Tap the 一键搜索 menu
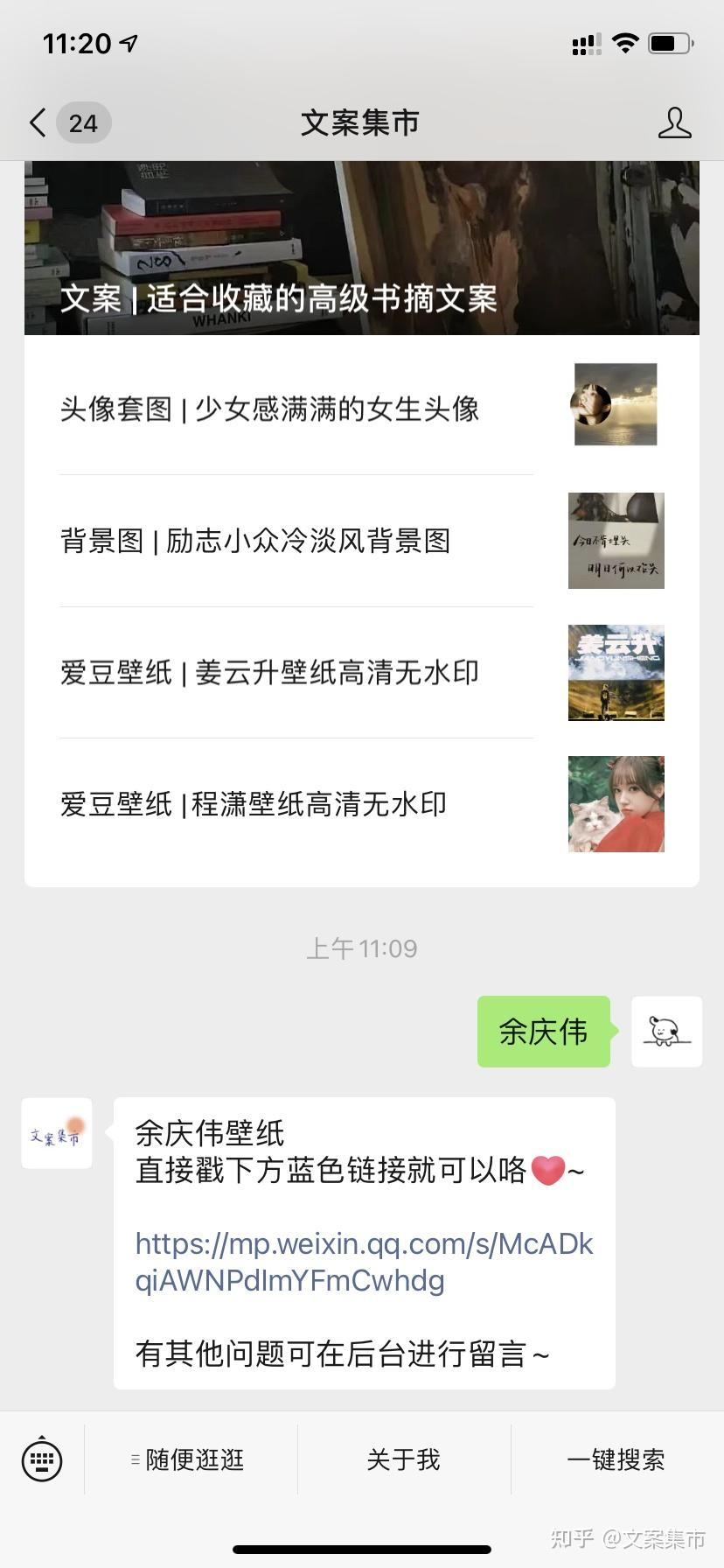The width and height of the screenshot is (724, 1568). 616,1459
